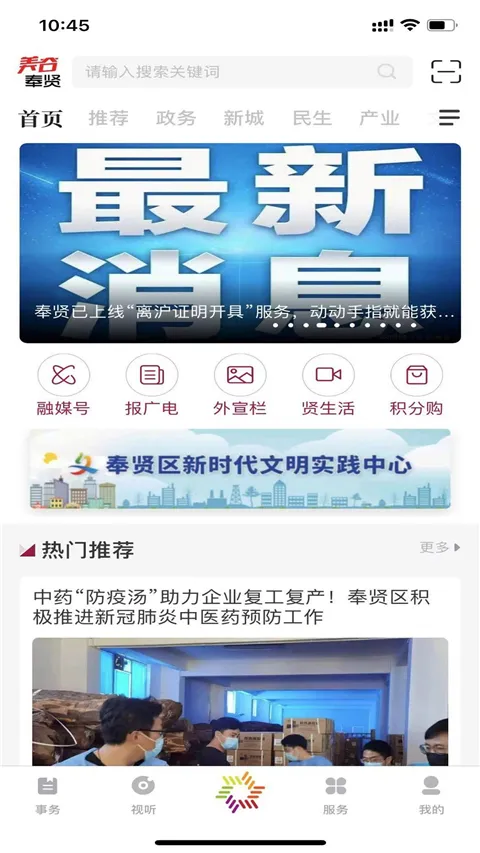
Task: Open the QR scan icon
Action: [446, 72]
